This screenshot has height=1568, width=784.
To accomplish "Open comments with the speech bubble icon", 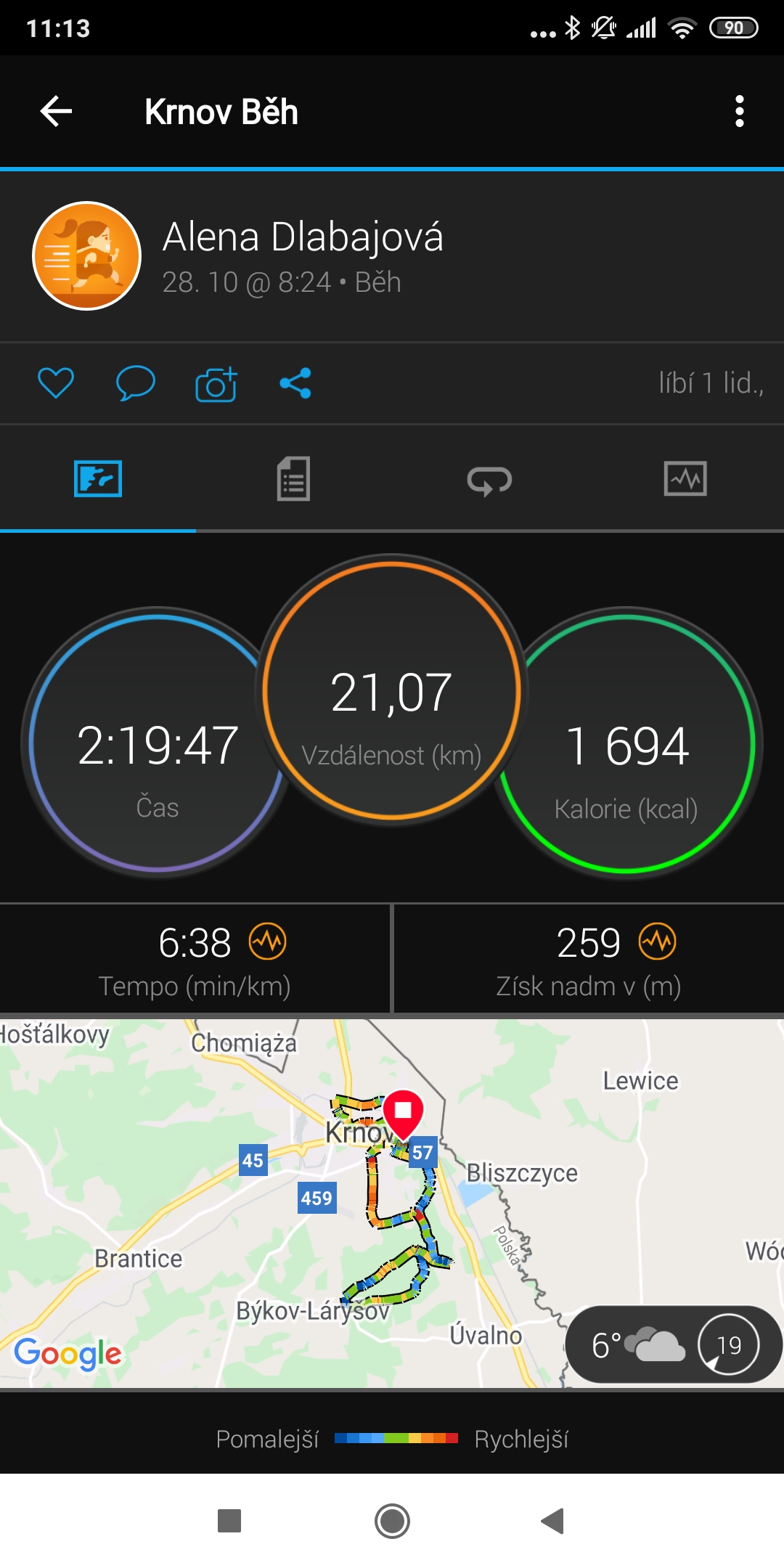I will click(x=136, y=383).
